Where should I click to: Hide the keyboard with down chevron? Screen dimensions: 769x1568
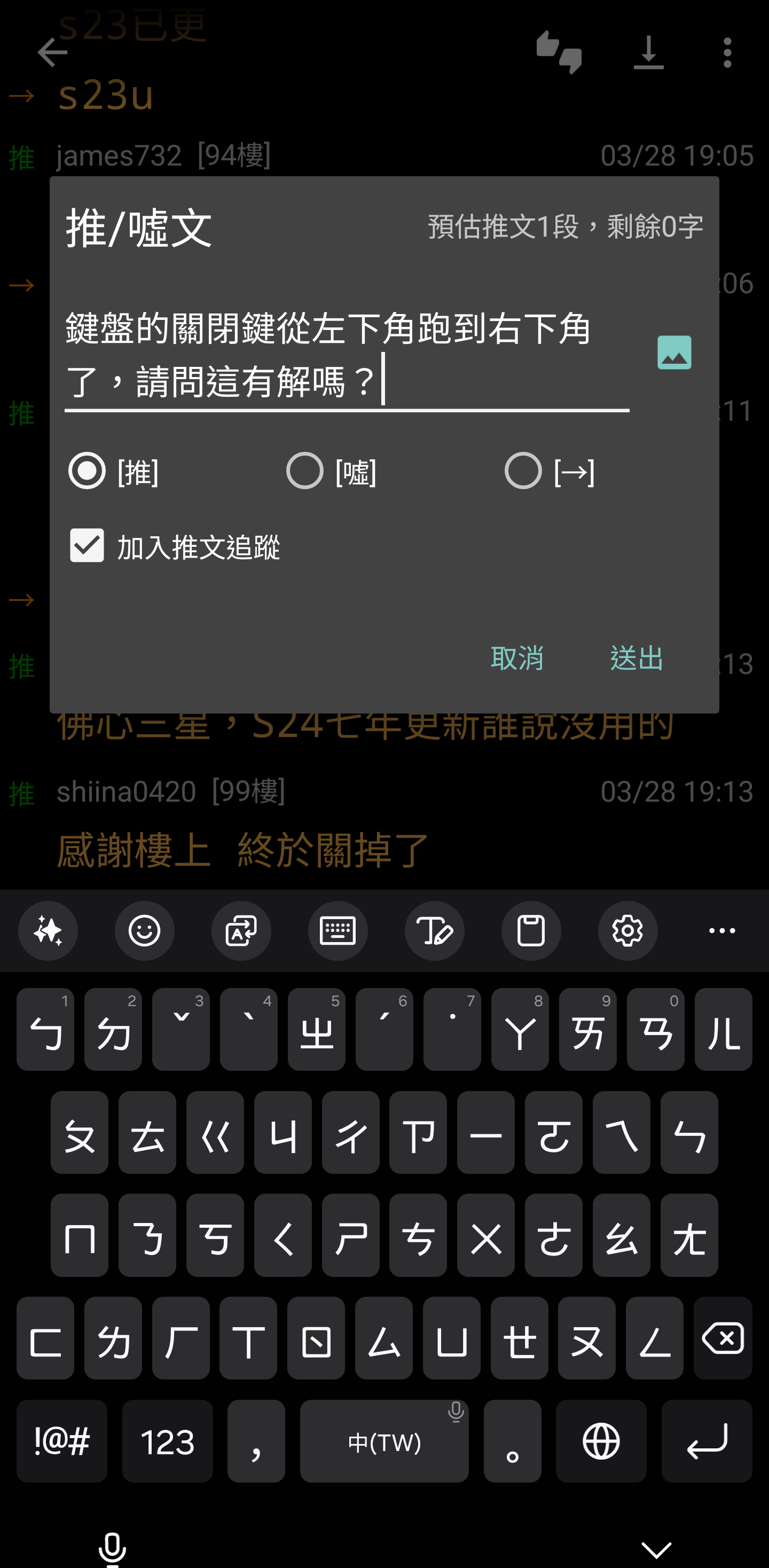[656, 1549]
